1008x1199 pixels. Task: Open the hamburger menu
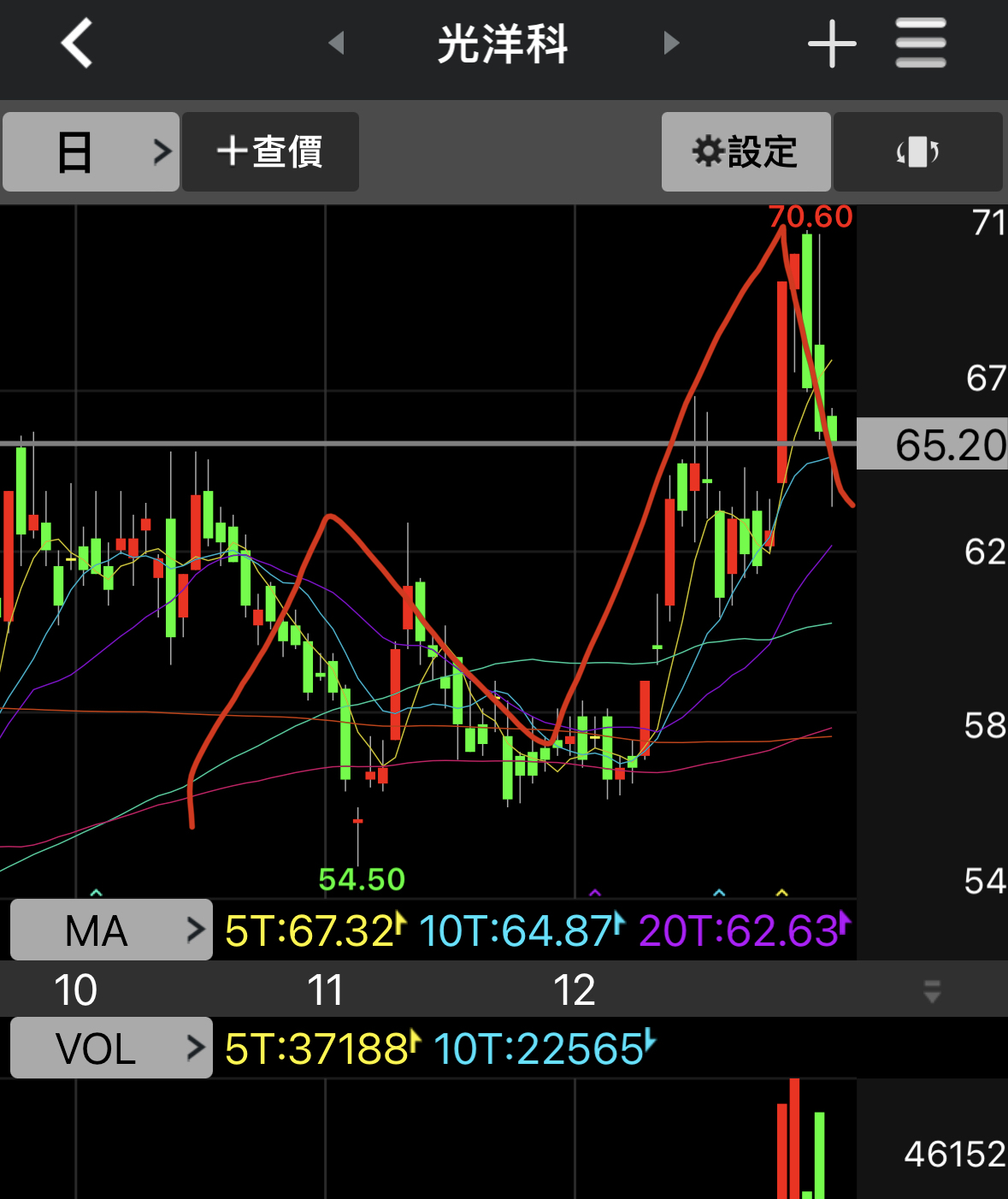tap(921, 43)
